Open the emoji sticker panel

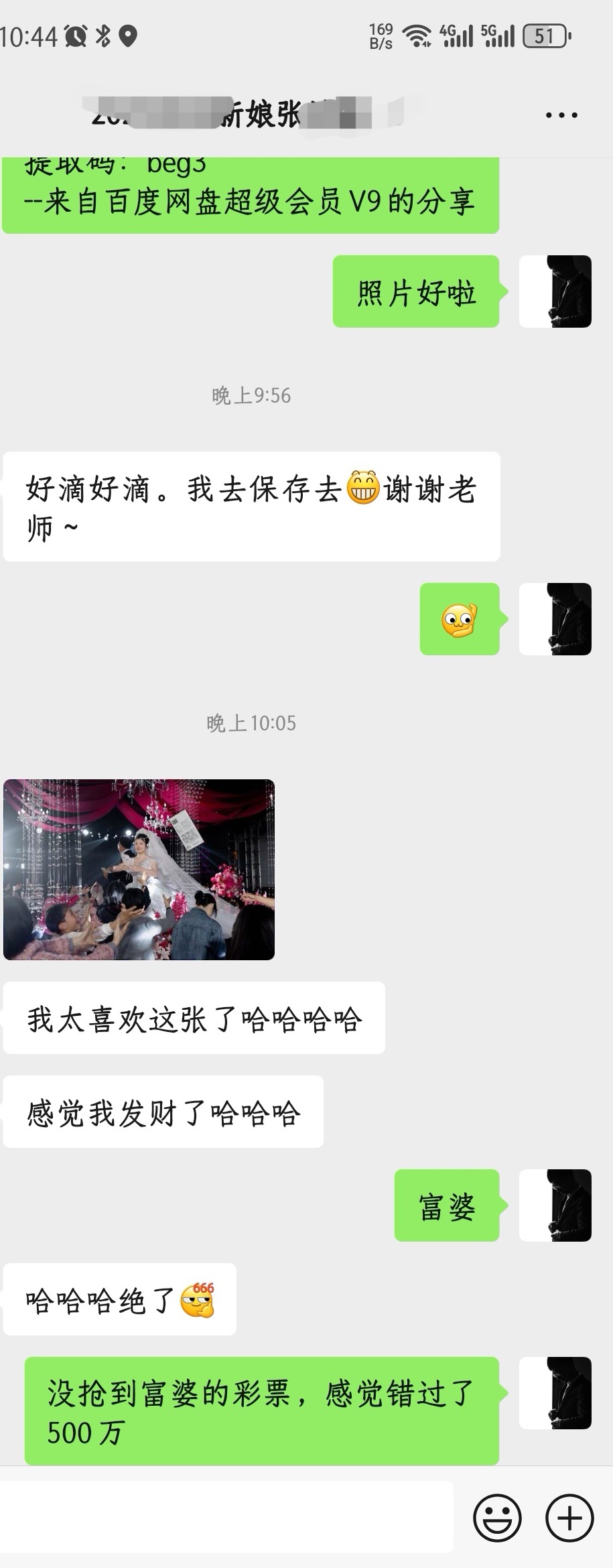(x=497, y=1517)
